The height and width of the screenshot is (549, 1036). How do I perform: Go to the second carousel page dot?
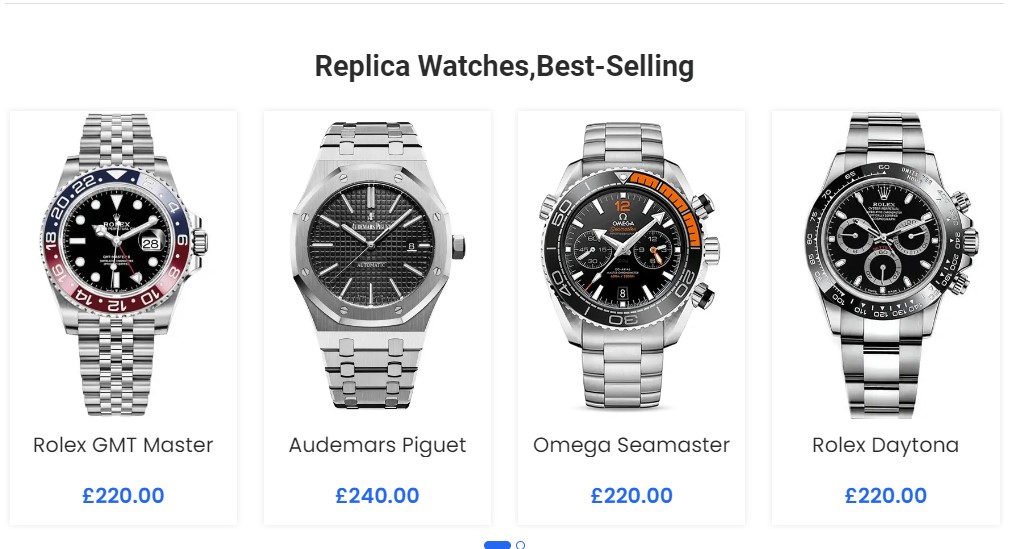click(521, 545)
